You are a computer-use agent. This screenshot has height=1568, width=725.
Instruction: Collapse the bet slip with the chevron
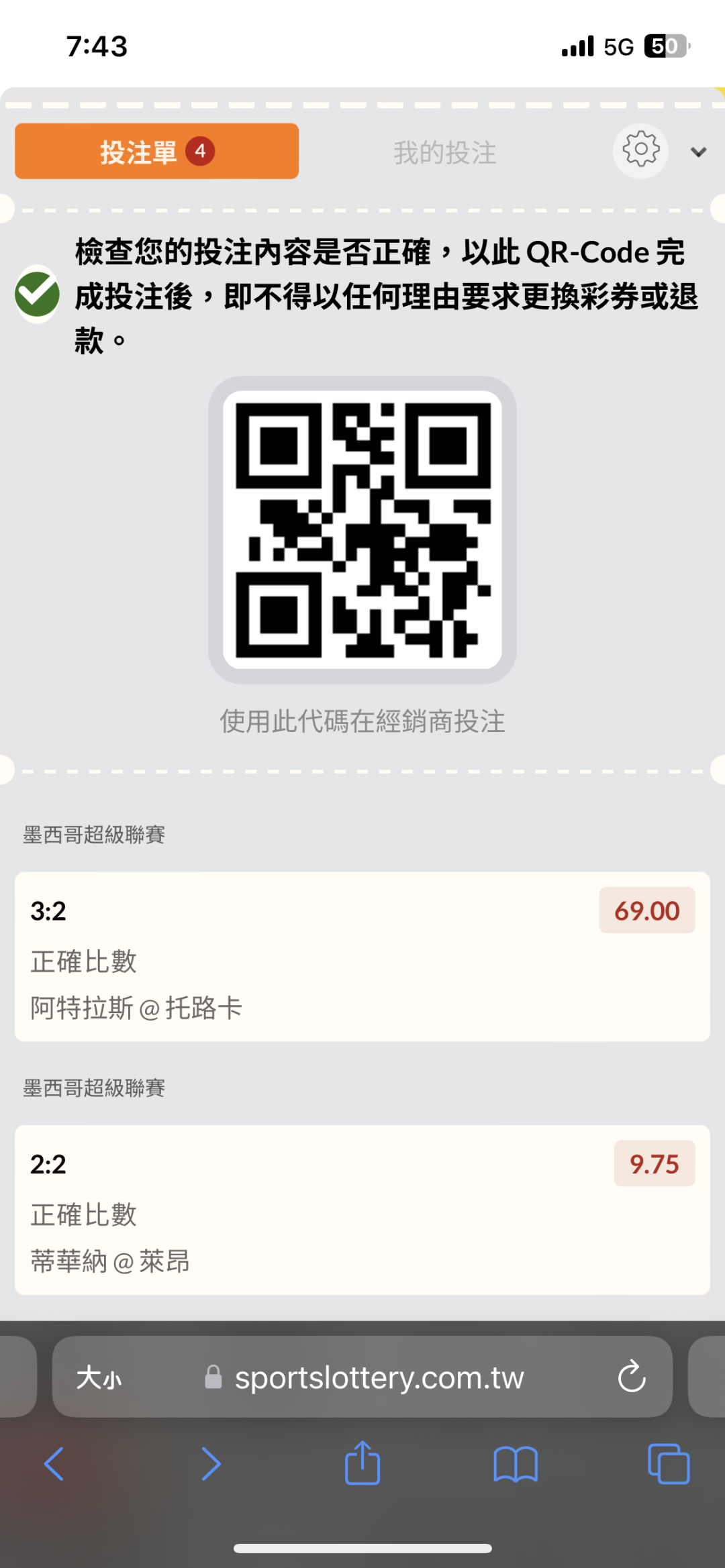point(698,152)
